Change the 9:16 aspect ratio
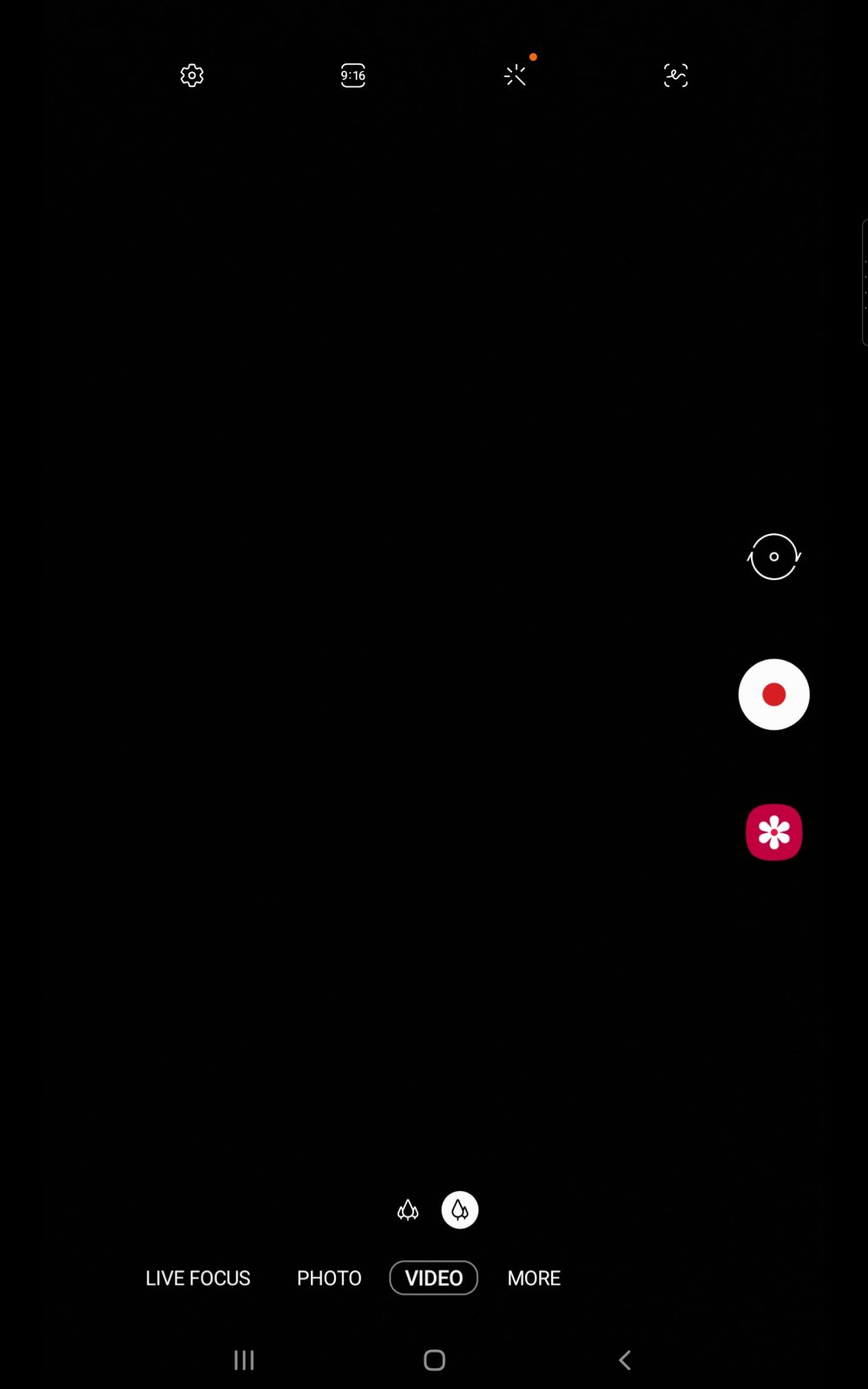Screen dimensions: 868x1389 [353, 76]
